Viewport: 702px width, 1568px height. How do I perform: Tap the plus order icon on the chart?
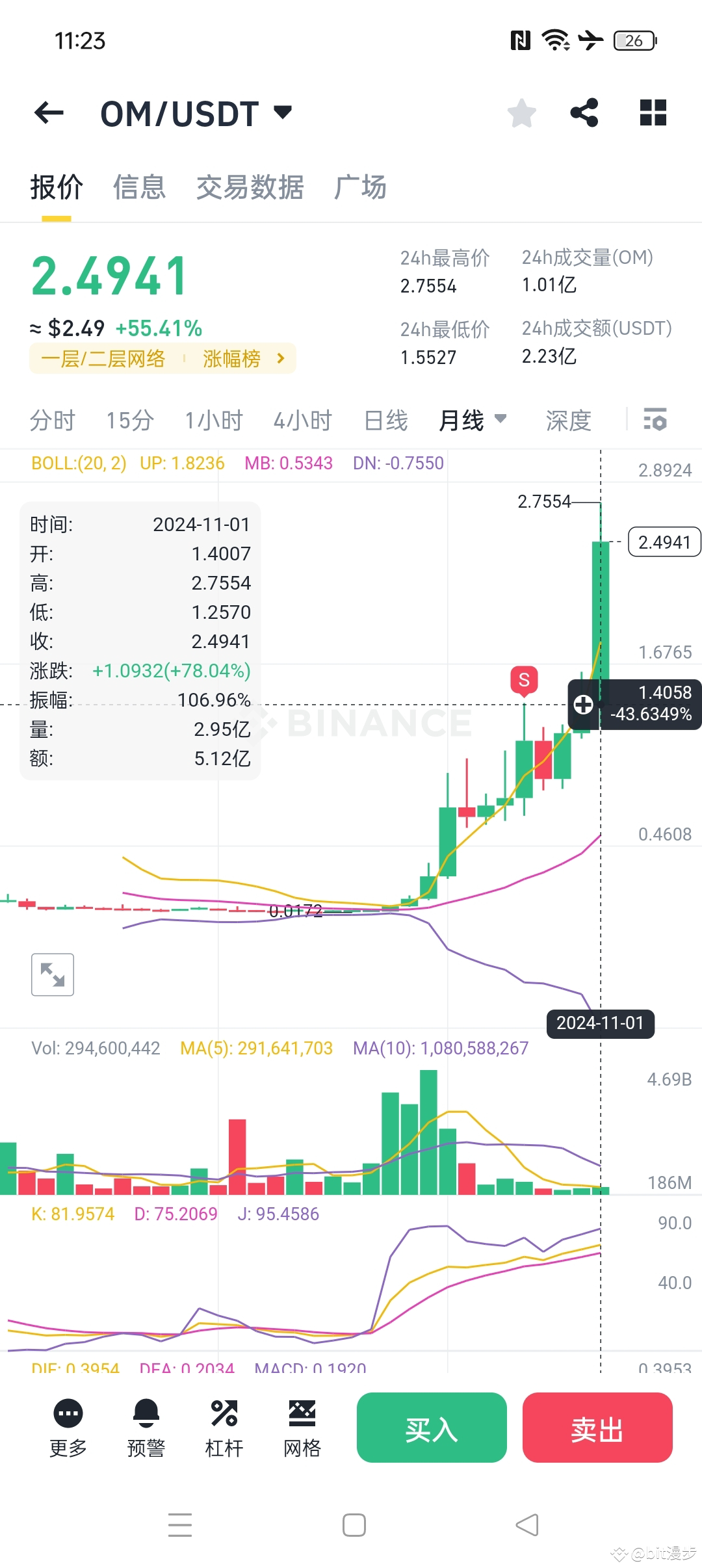583,703
